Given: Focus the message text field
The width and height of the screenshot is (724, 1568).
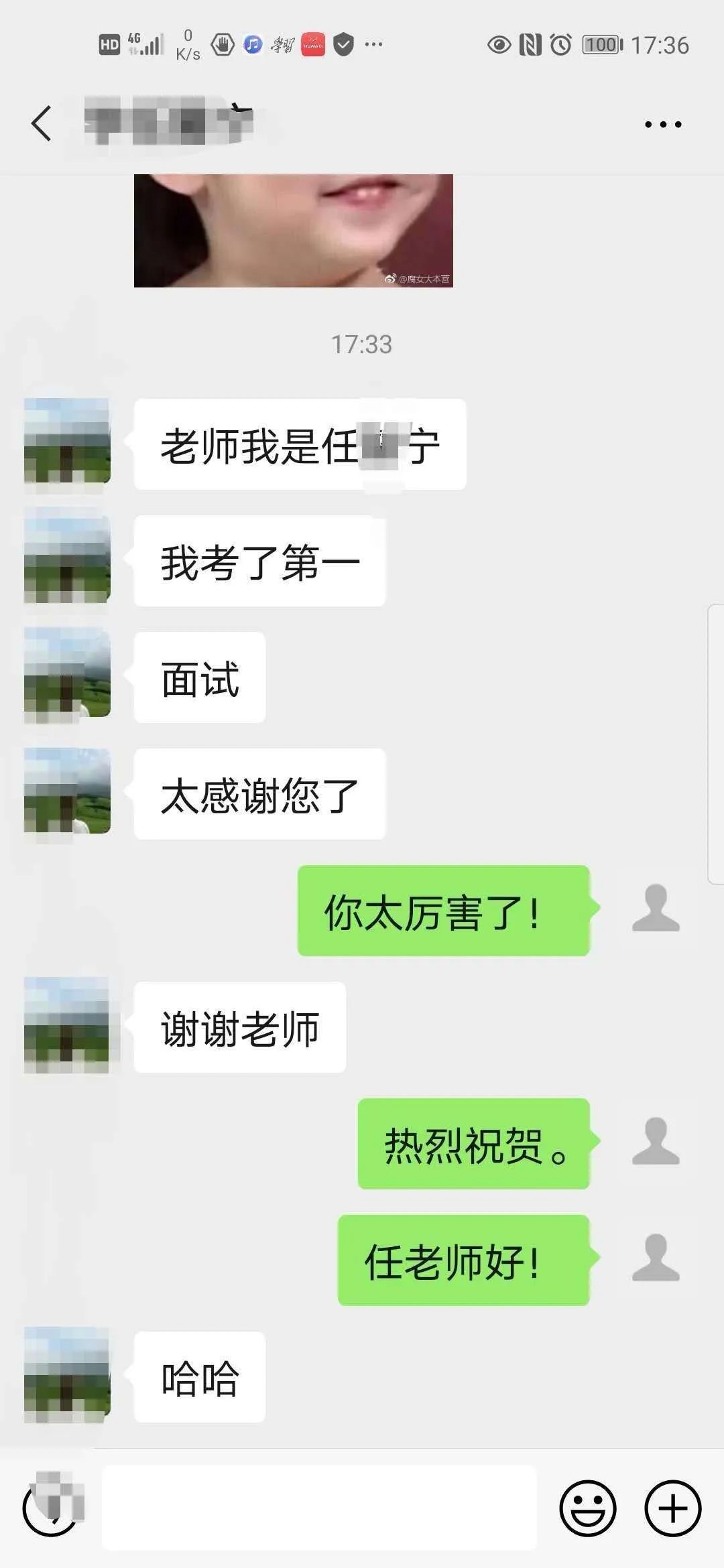Looking at the screenshot, I should [319, 1508].
